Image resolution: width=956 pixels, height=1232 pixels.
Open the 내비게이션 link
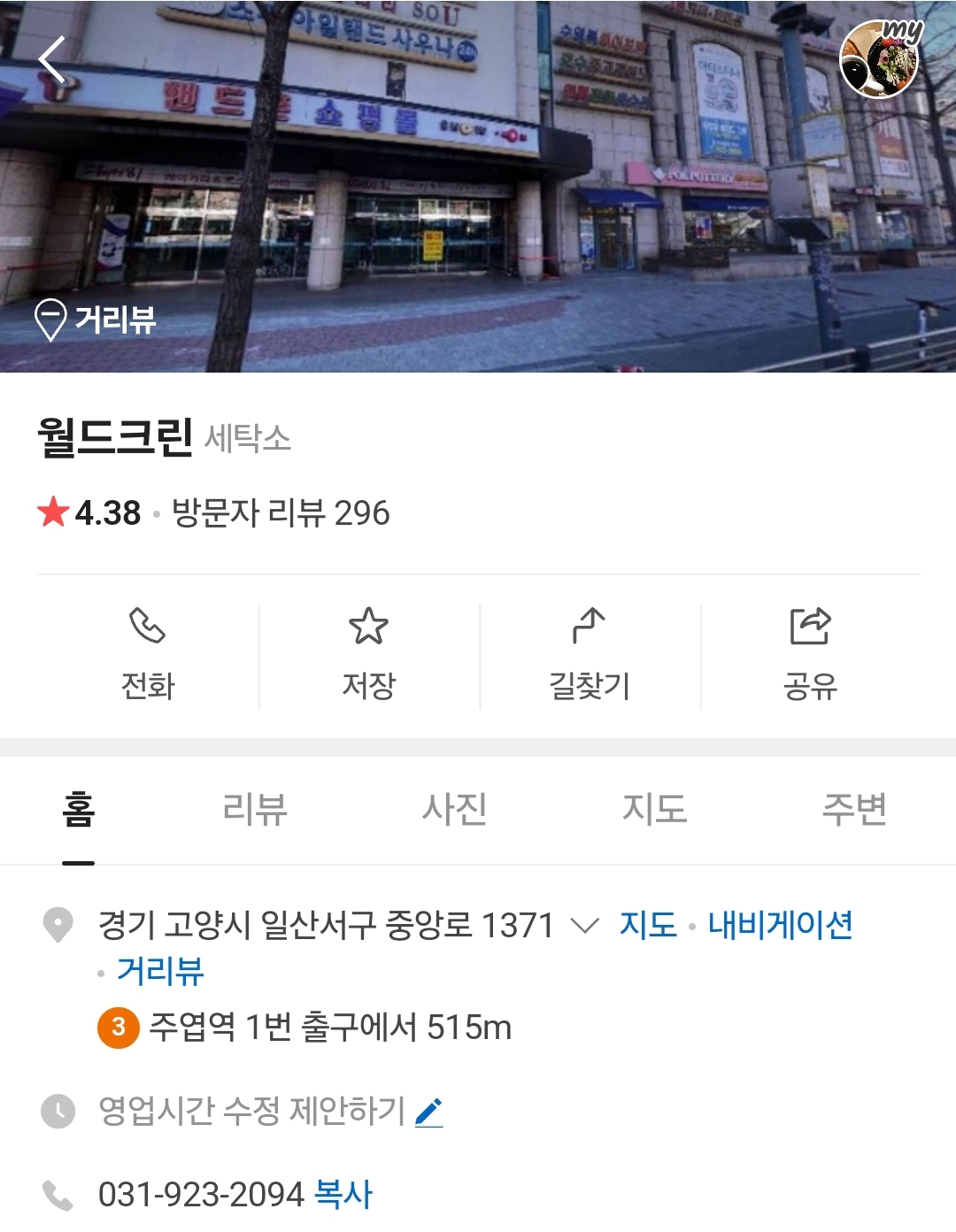[780, 925]
